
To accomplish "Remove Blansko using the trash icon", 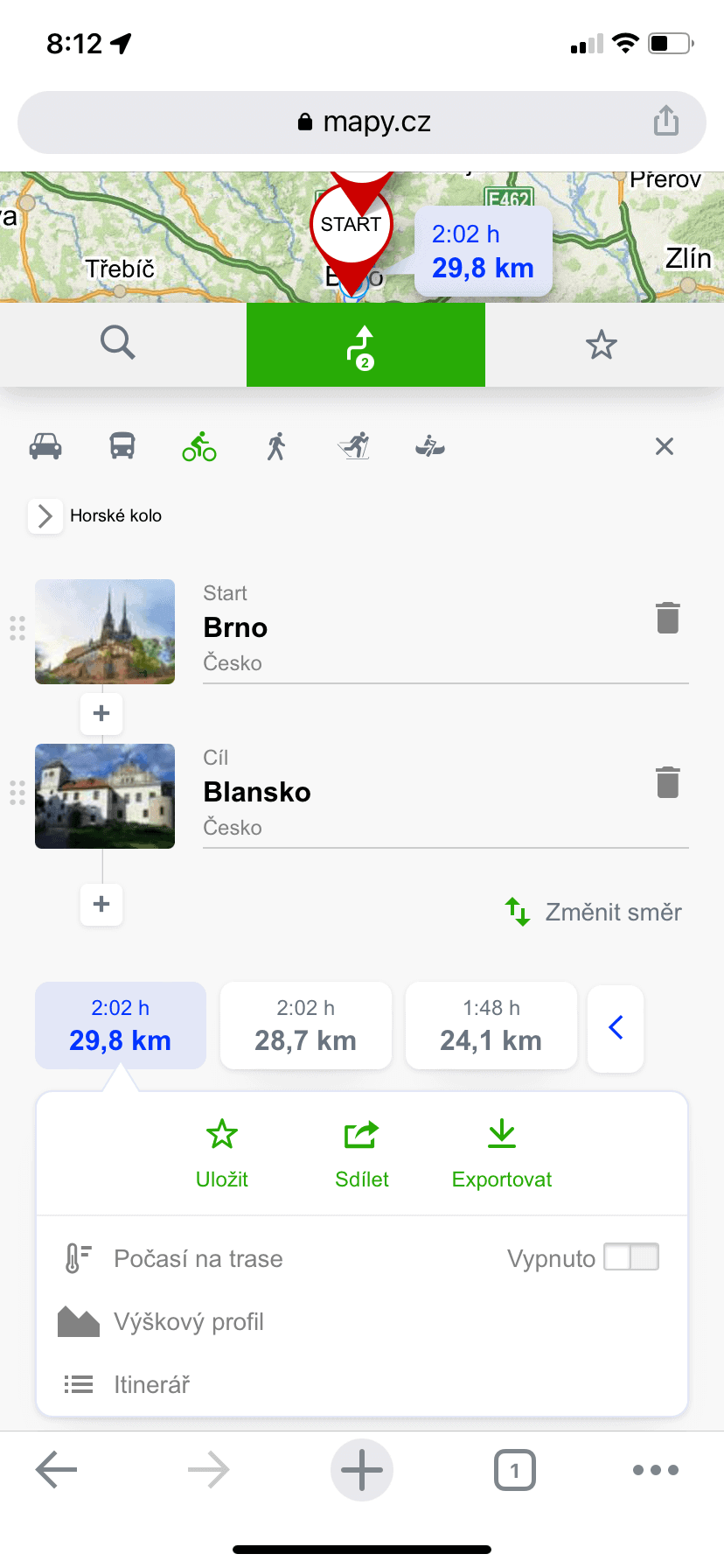I will tap(668, 782).
